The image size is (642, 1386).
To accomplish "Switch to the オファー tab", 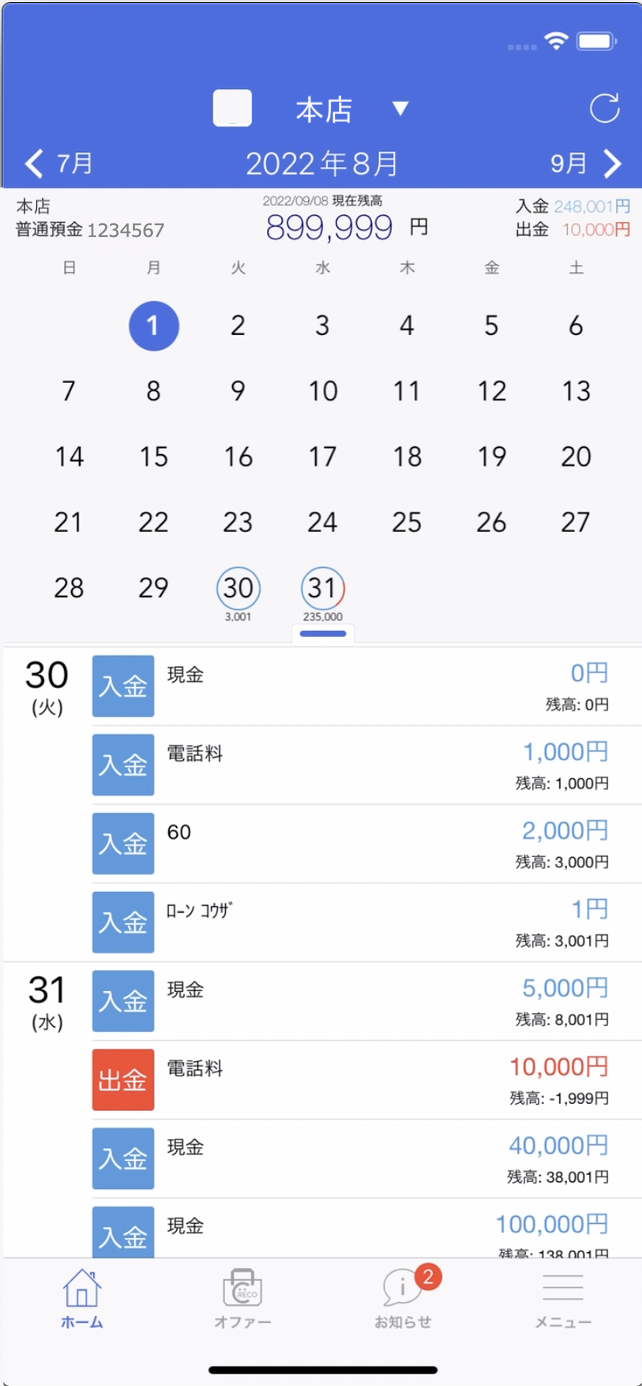I will (242, 1298).
